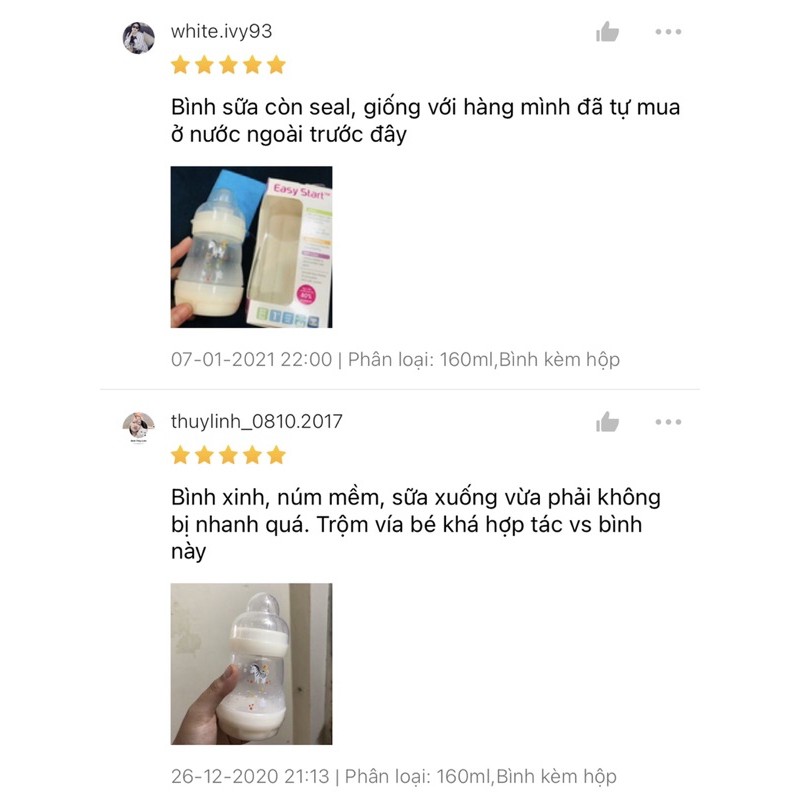Like the review by thuylinh_0810.2017

(607, 423)
